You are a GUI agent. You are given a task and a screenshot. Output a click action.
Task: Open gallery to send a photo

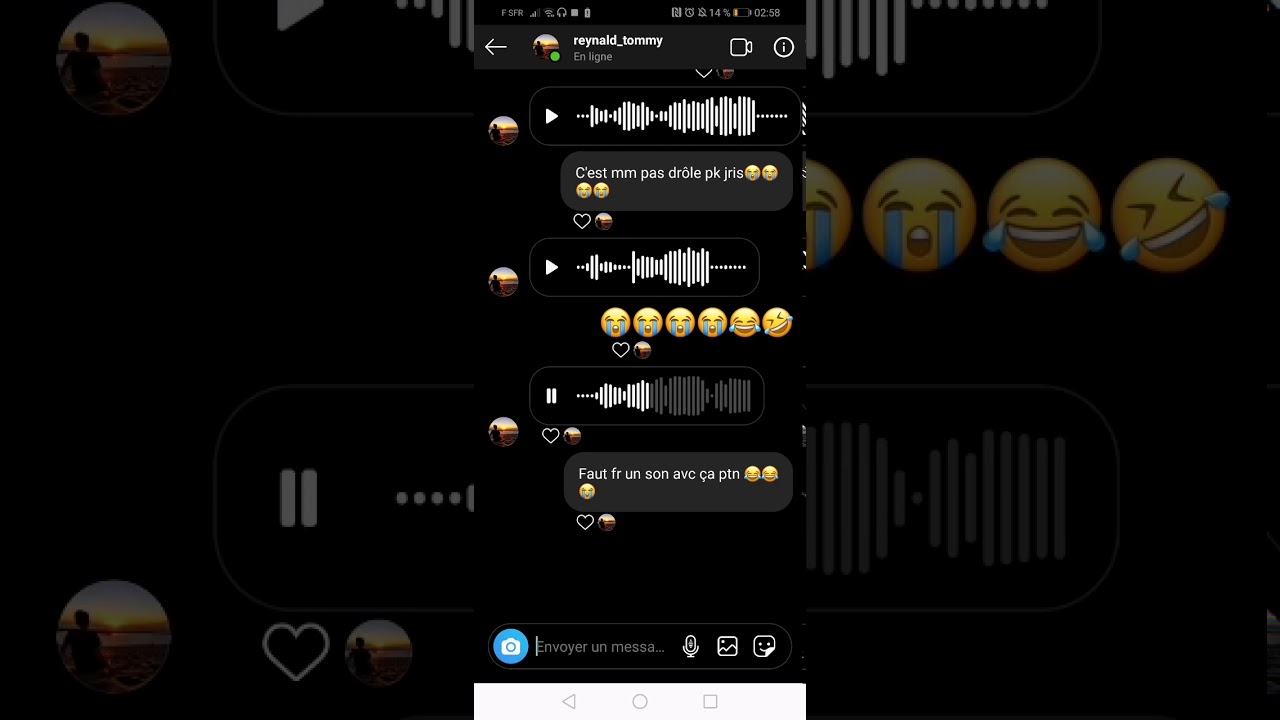click(x=727, y=647)
